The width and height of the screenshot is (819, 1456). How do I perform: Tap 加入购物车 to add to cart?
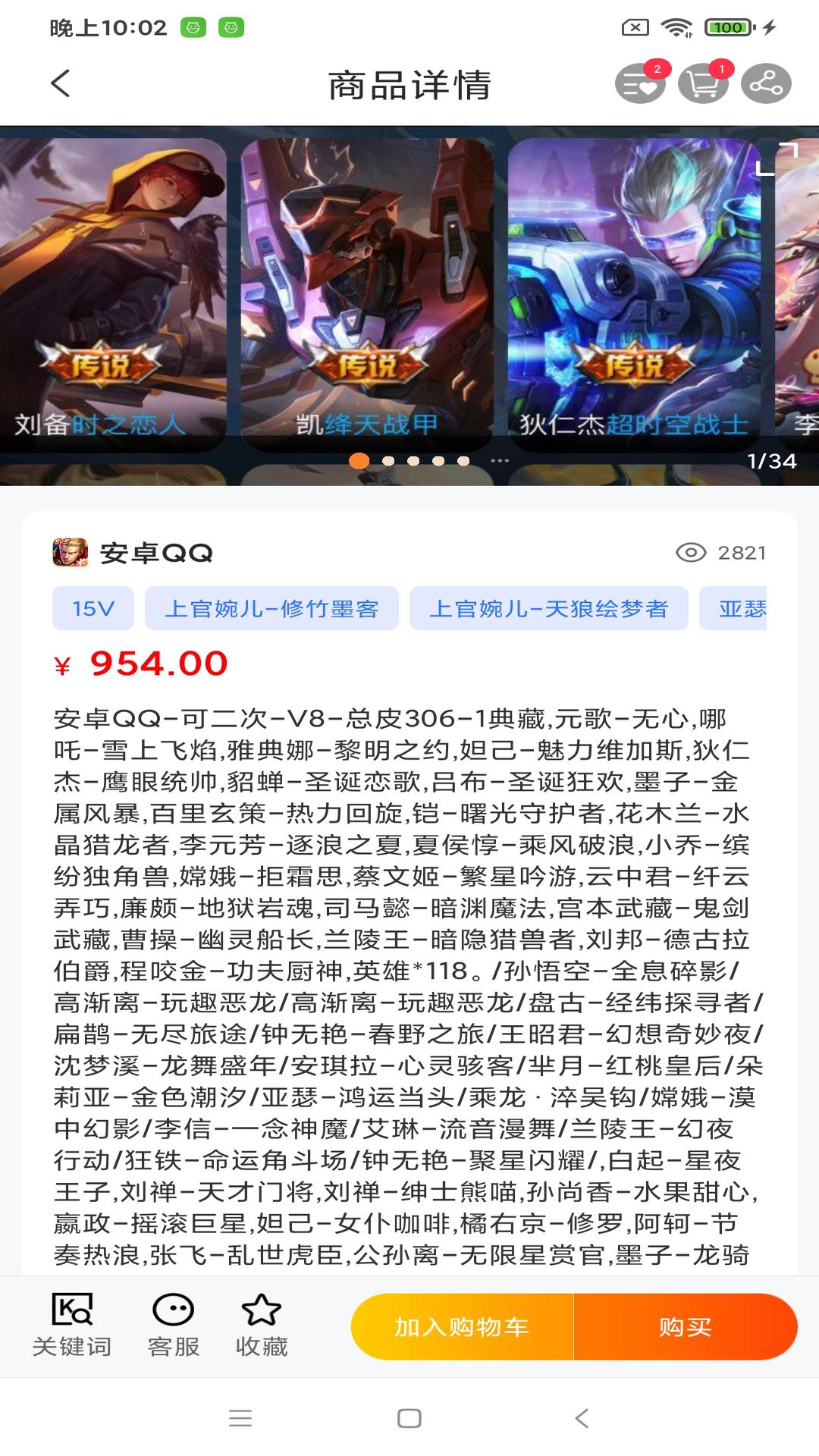coord(462,1327)
